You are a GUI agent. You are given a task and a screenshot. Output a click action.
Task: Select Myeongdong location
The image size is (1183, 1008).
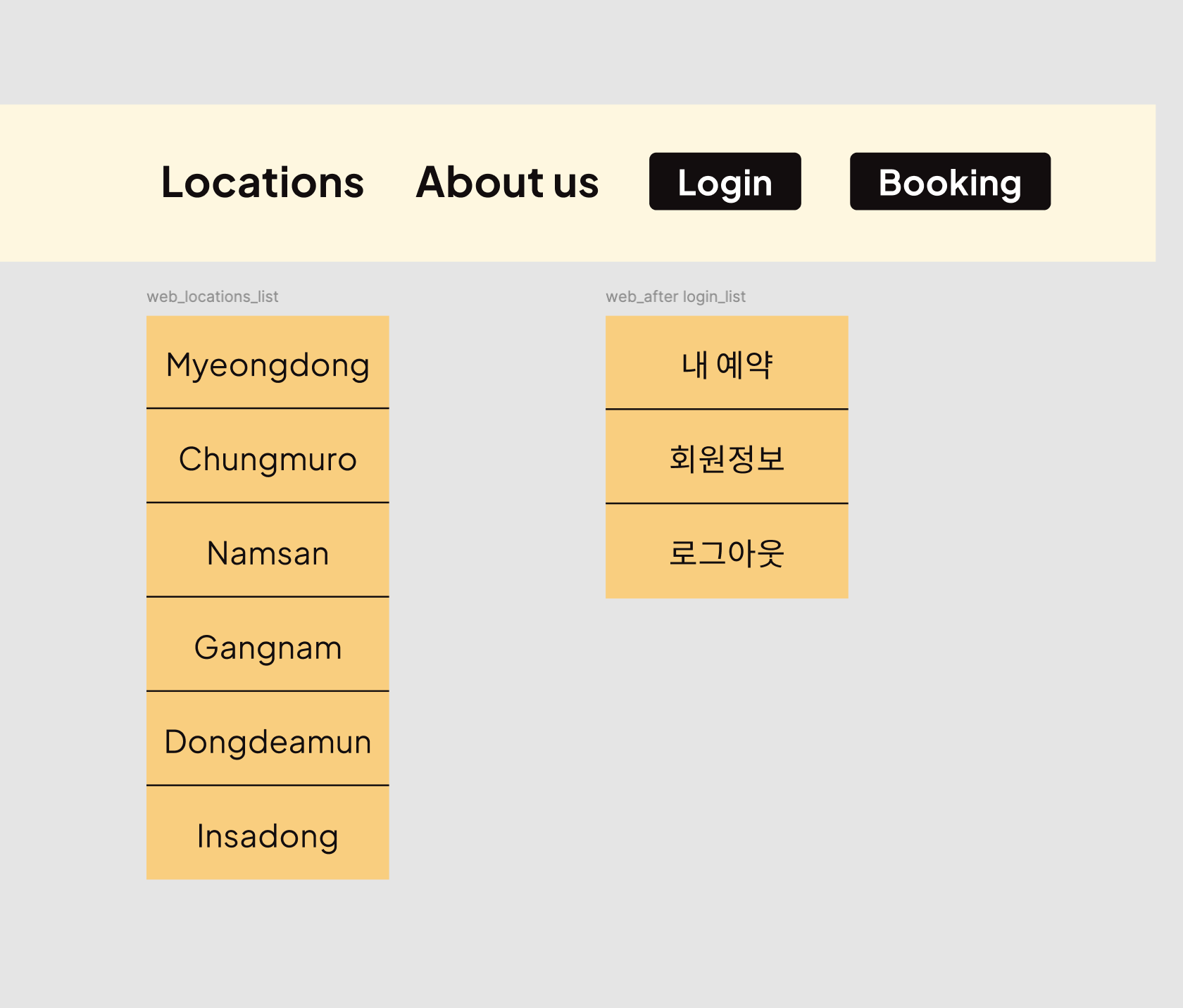[x=268, y=363]
